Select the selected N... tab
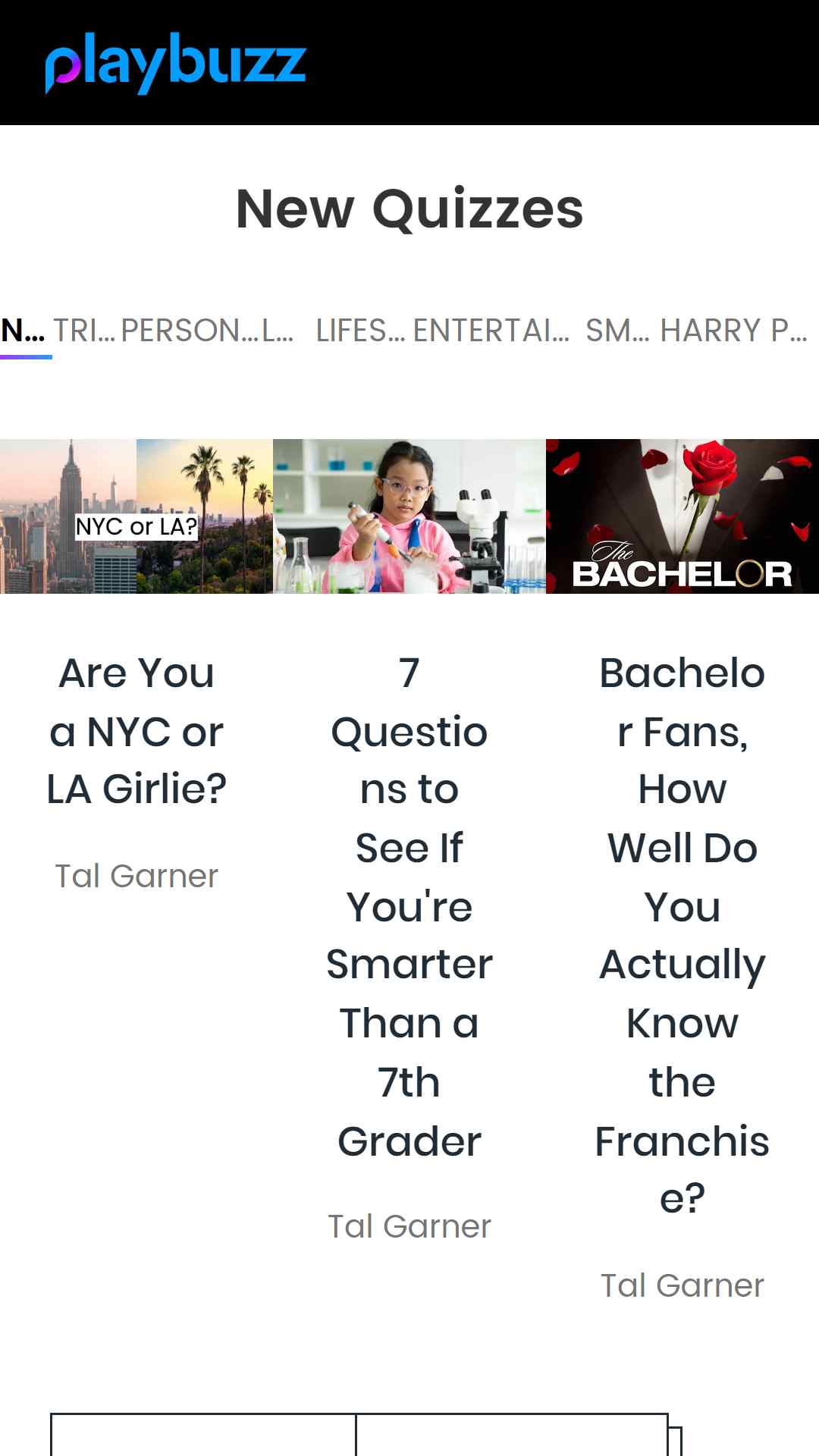This screenshot has height=1456, width=819. click(x=24, y=331)
